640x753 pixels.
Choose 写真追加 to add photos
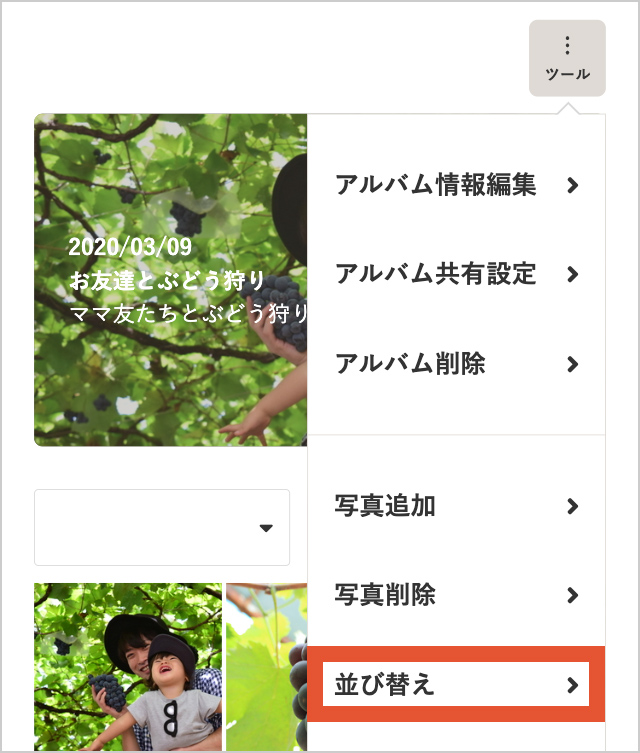pyautogui.click(x=456, y=506)
